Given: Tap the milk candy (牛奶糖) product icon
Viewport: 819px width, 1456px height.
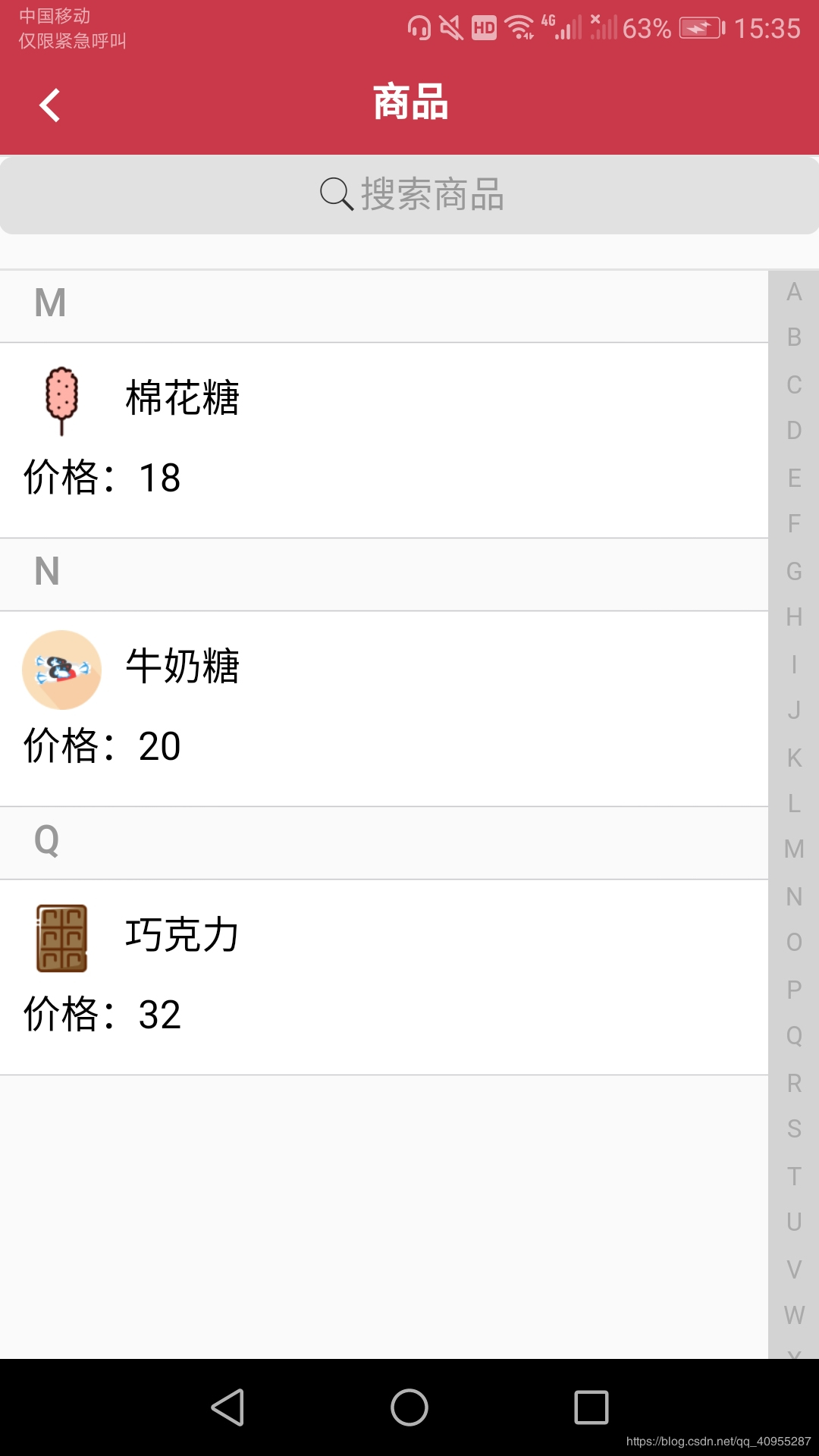Looking at the screenshot, I should point(62,670).
